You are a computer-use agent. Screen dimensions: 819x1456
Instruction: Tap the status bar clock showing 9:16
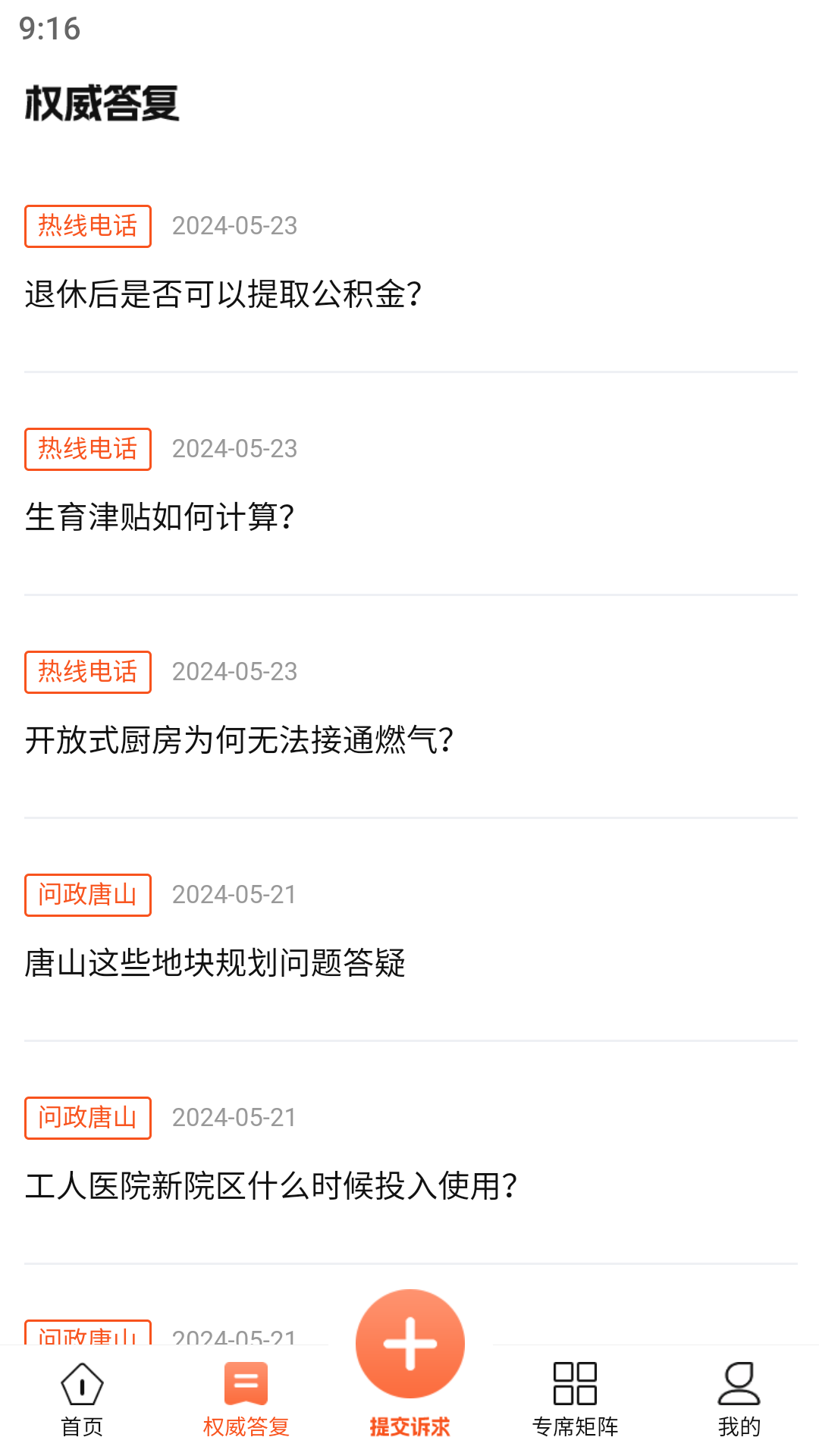48,28
